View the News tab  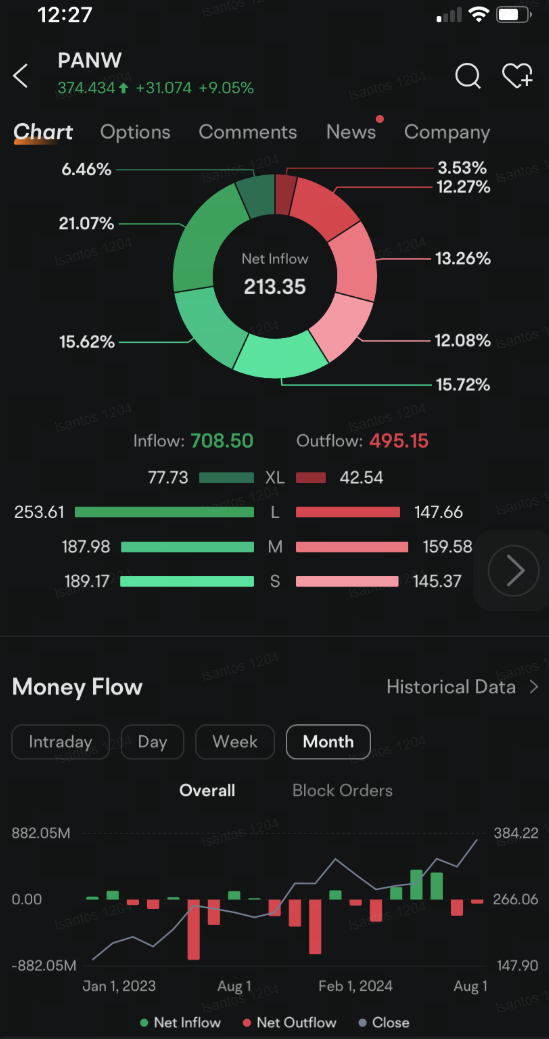point(351,132)
